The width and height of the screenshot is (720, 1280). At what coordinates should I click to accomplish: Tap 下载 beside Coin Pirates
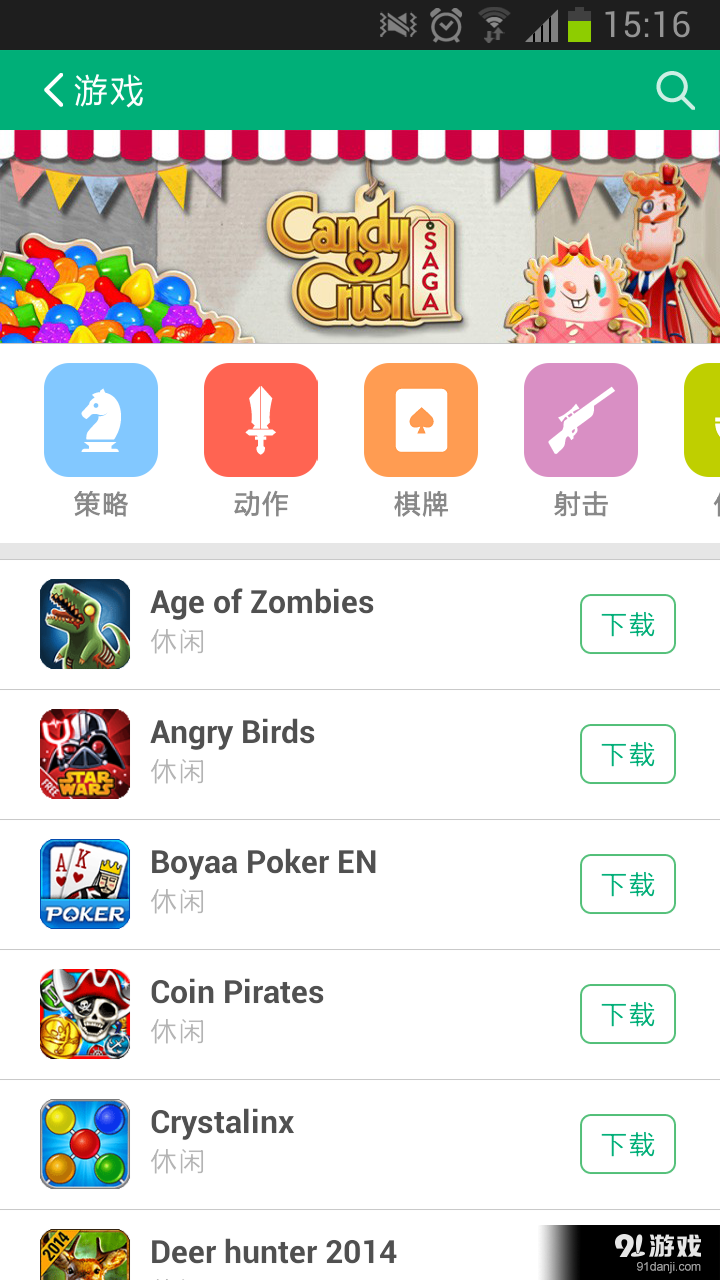pyautogui.click(x=627, y=1013)
